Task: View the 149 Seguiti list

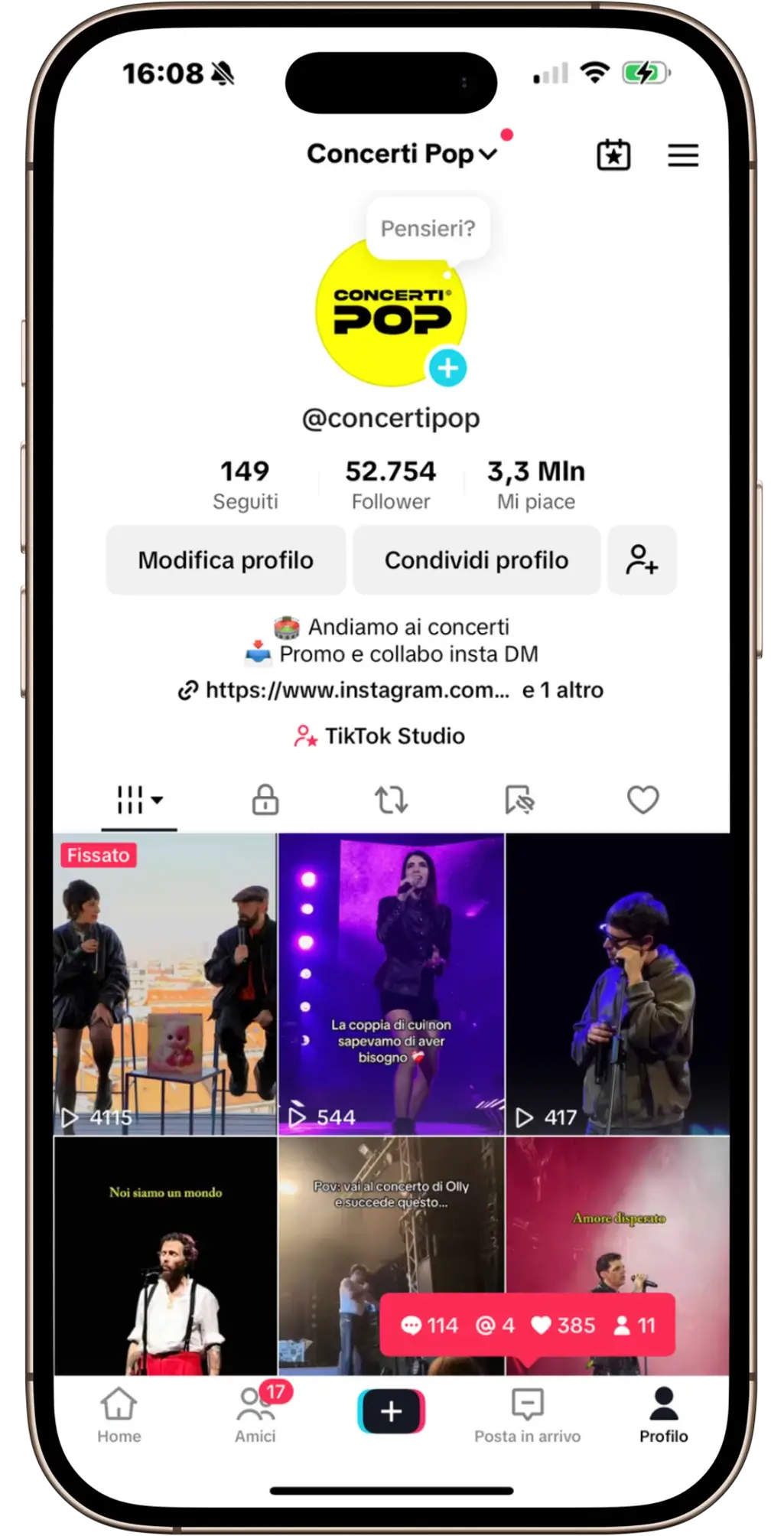Action: tap(245, 484)
